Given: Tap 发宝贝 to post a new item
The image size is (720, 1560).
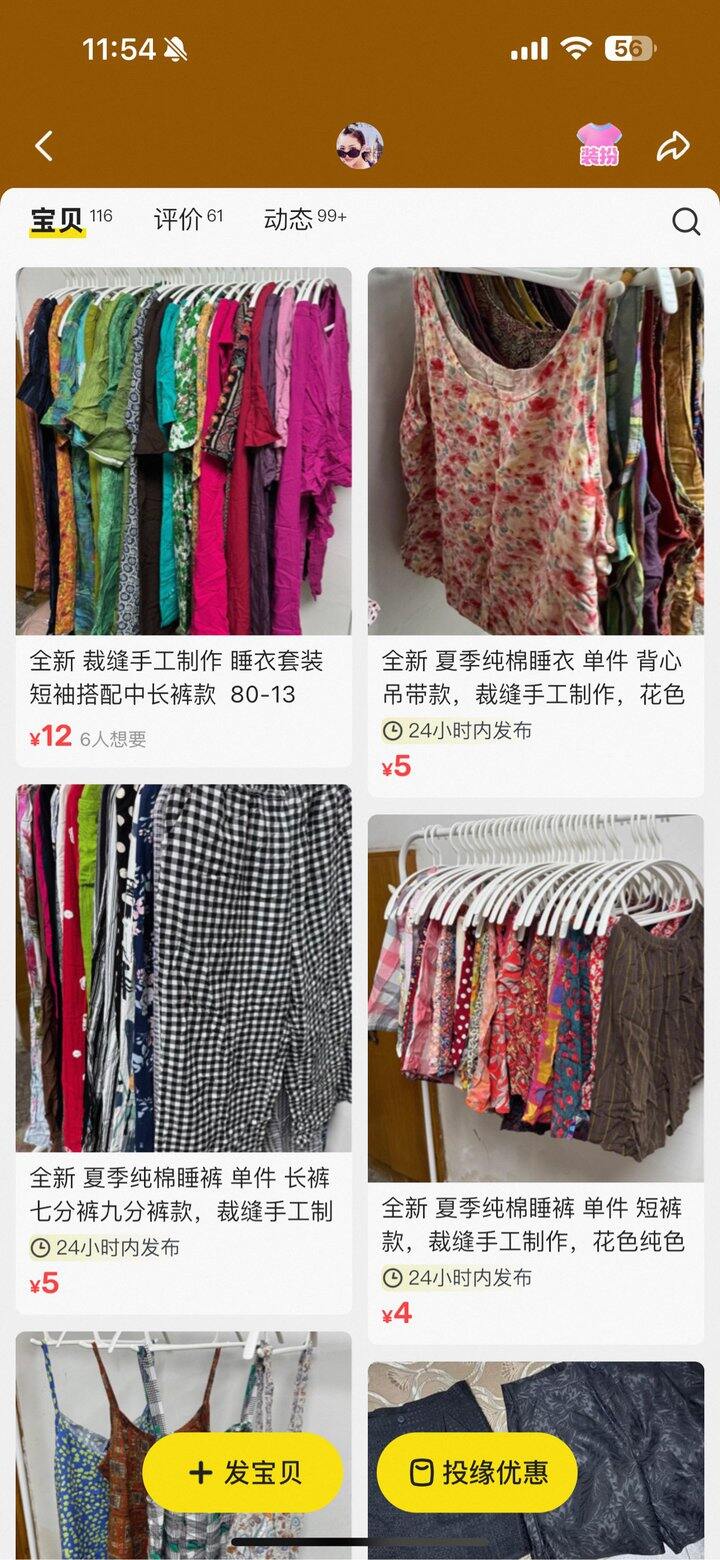Looking at the screenshot, I should tap(243, 1472).
